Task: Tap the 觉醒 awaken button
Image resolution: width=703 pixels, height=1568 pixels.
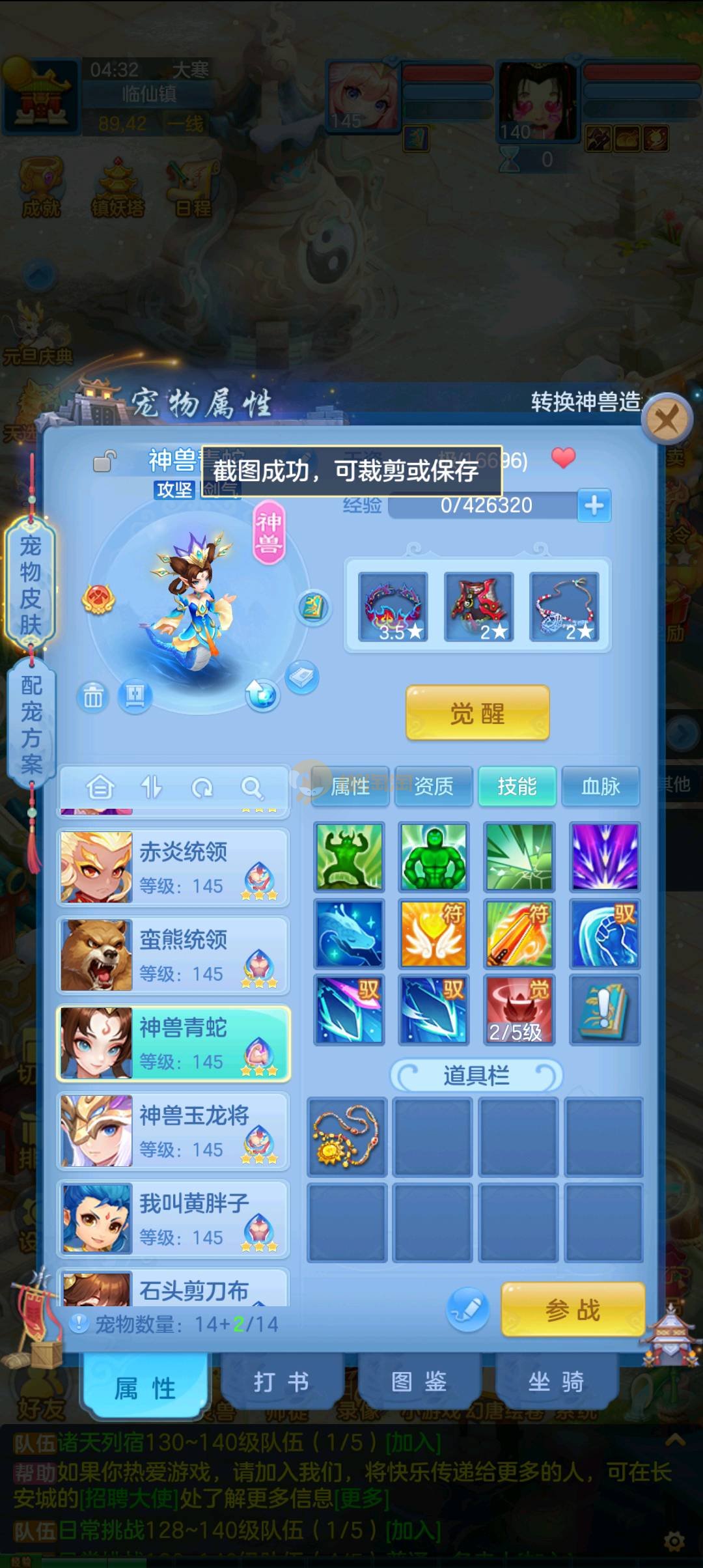Action: [477, 713]
